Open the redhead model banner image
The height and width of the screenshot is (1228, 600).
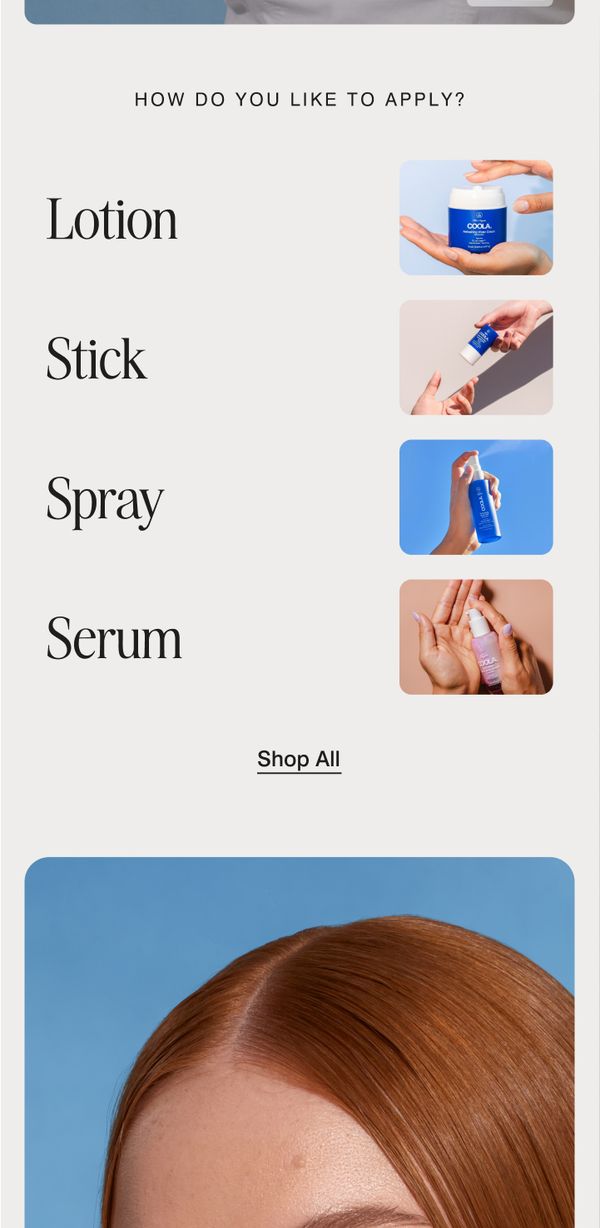pyautogui.click(x=299, y=1040)
